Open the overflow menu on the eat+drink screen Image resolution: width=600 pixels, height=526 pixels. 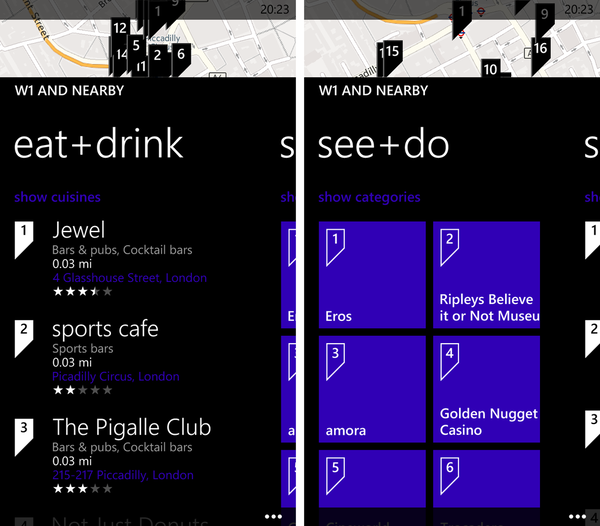pos(274,516)
